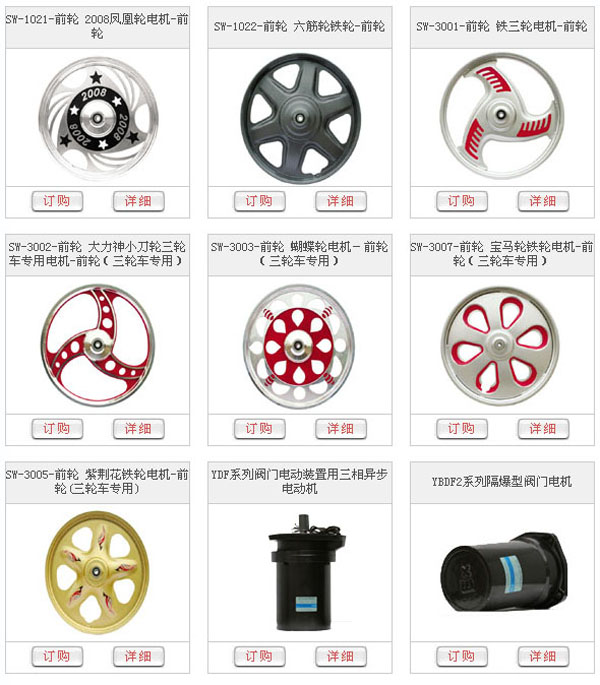Open 详细 for YBDF2系列隔爆型阀门电机
Viewport: 600px width, 685px height.
coord(543,657)
